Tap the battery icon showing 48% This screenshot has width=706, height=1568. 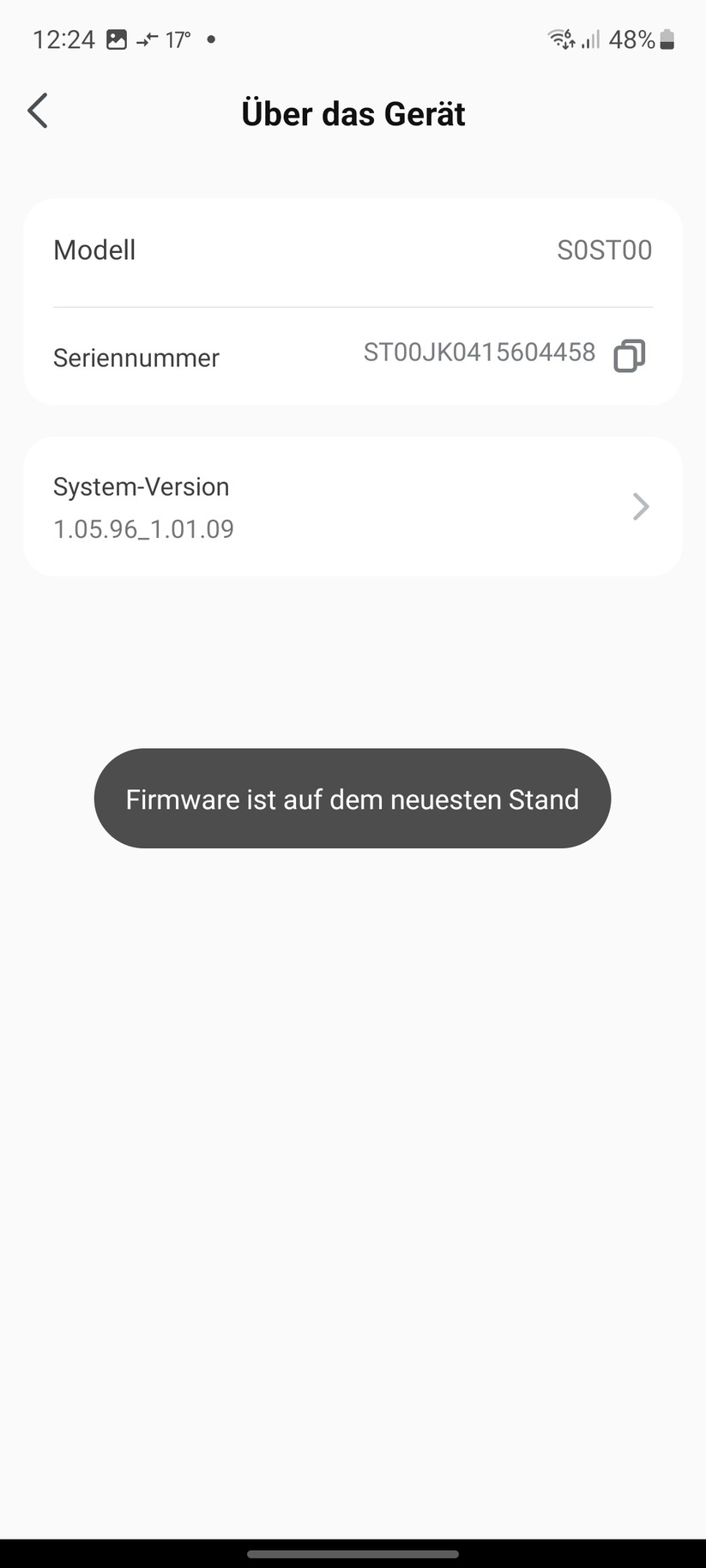click(x=668, y=39)
